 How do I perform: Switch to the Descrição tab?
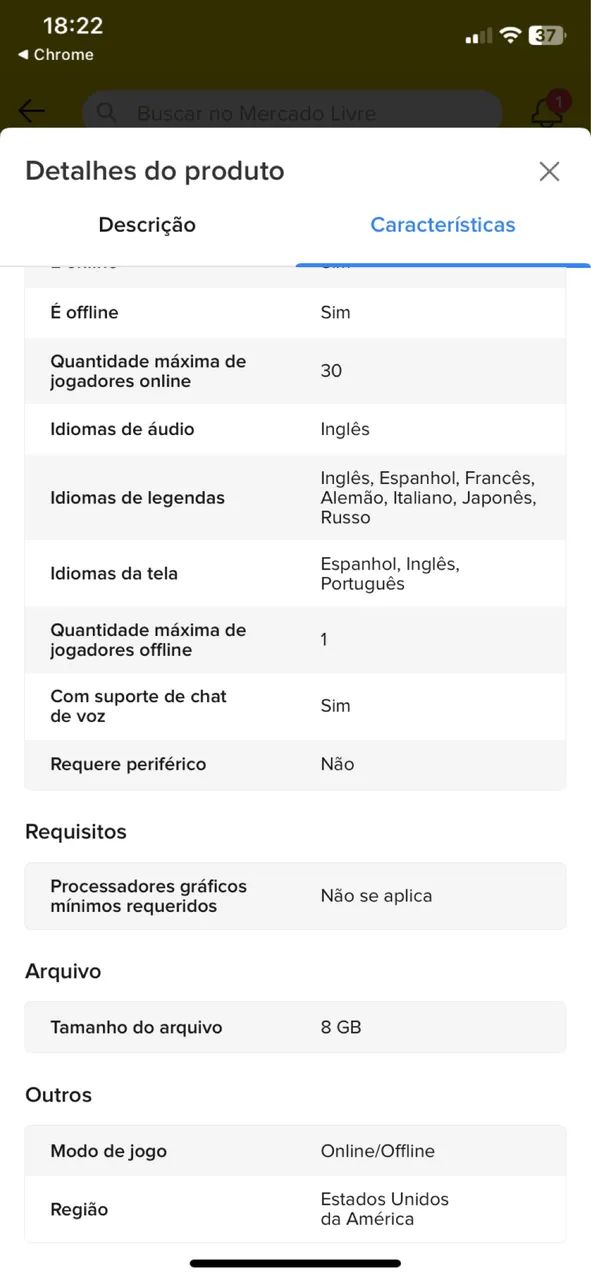(147, 225)
